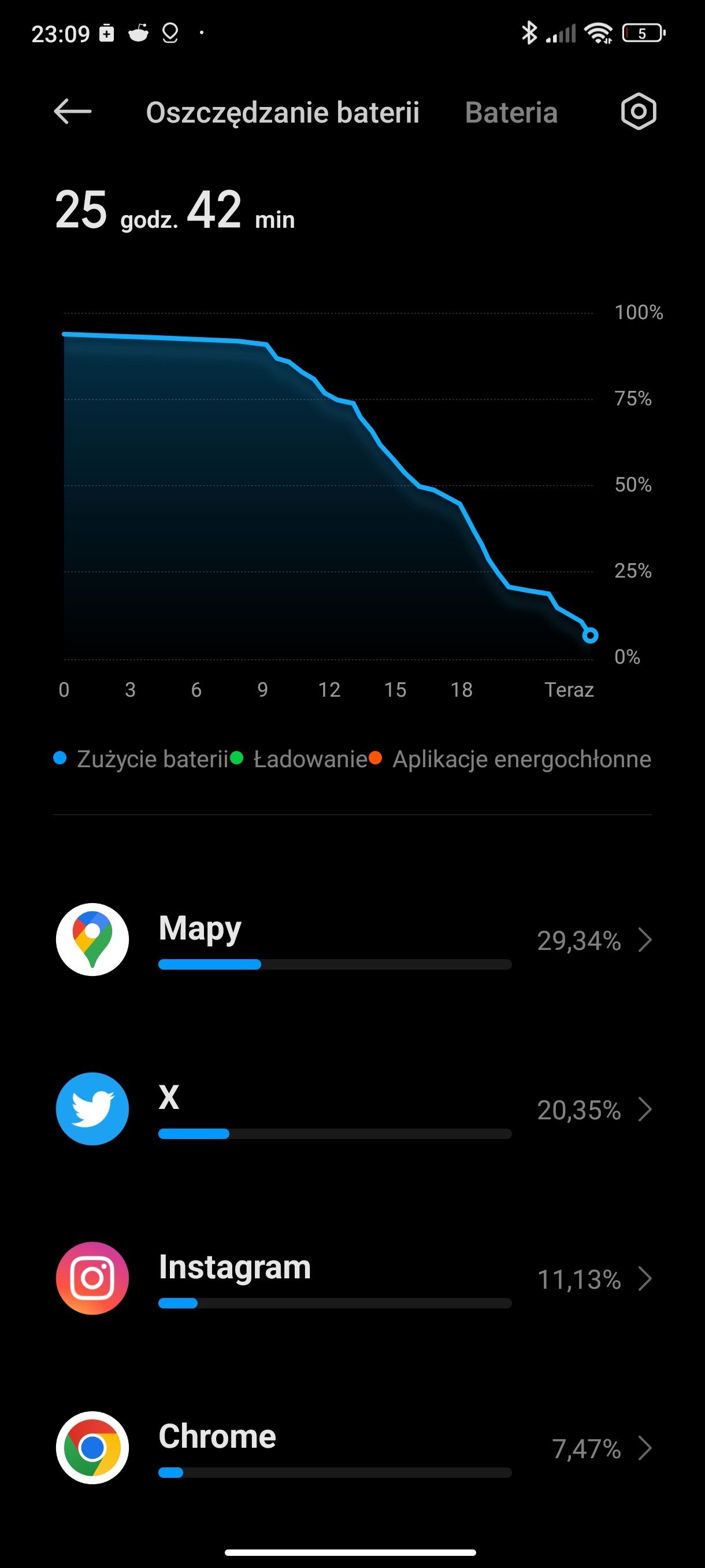Viewport: 705px width, 1568px height.
Task: Show Chrome battery usage details
Action: (x=353, y=1448)
